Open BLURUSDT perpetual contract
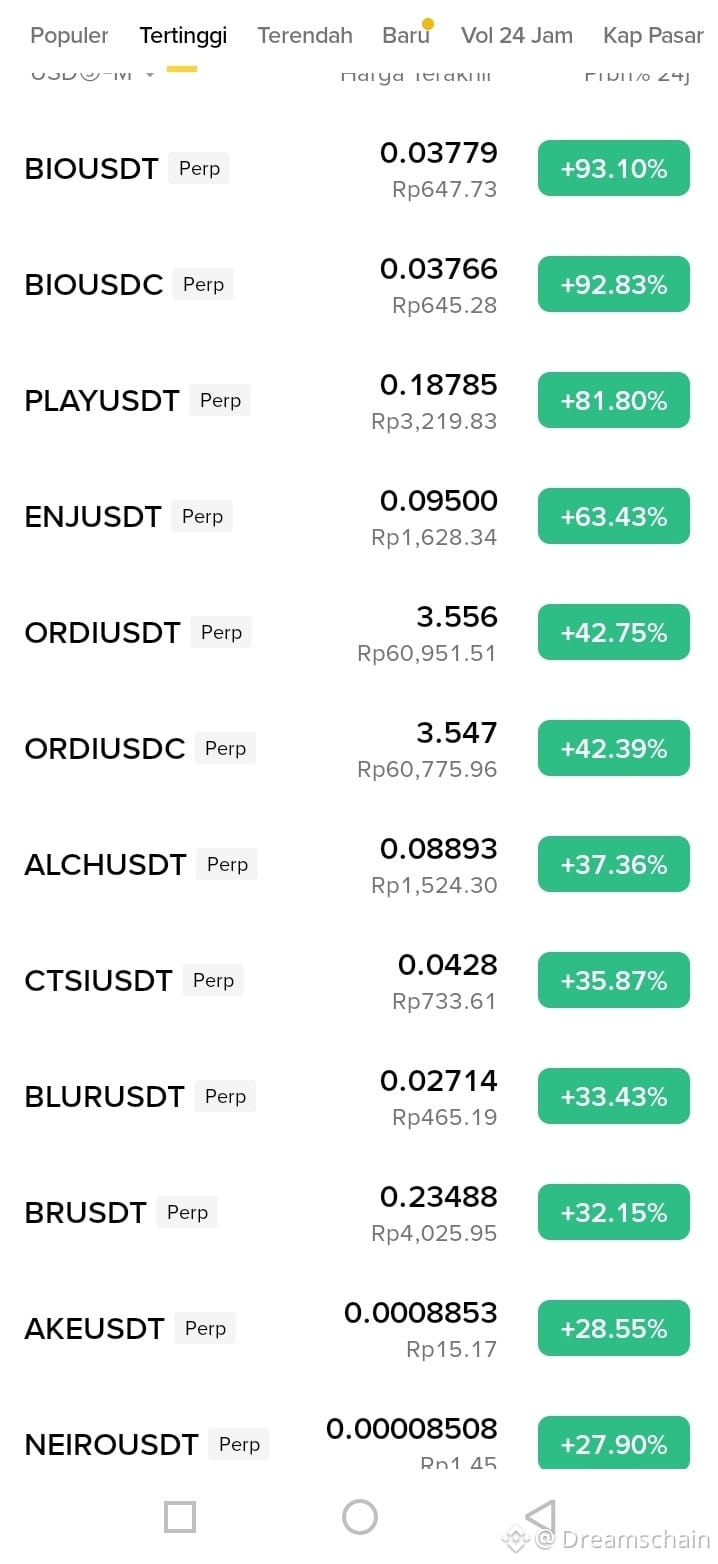Viewport: 718px width, 1564px height. pos(359,1097)
